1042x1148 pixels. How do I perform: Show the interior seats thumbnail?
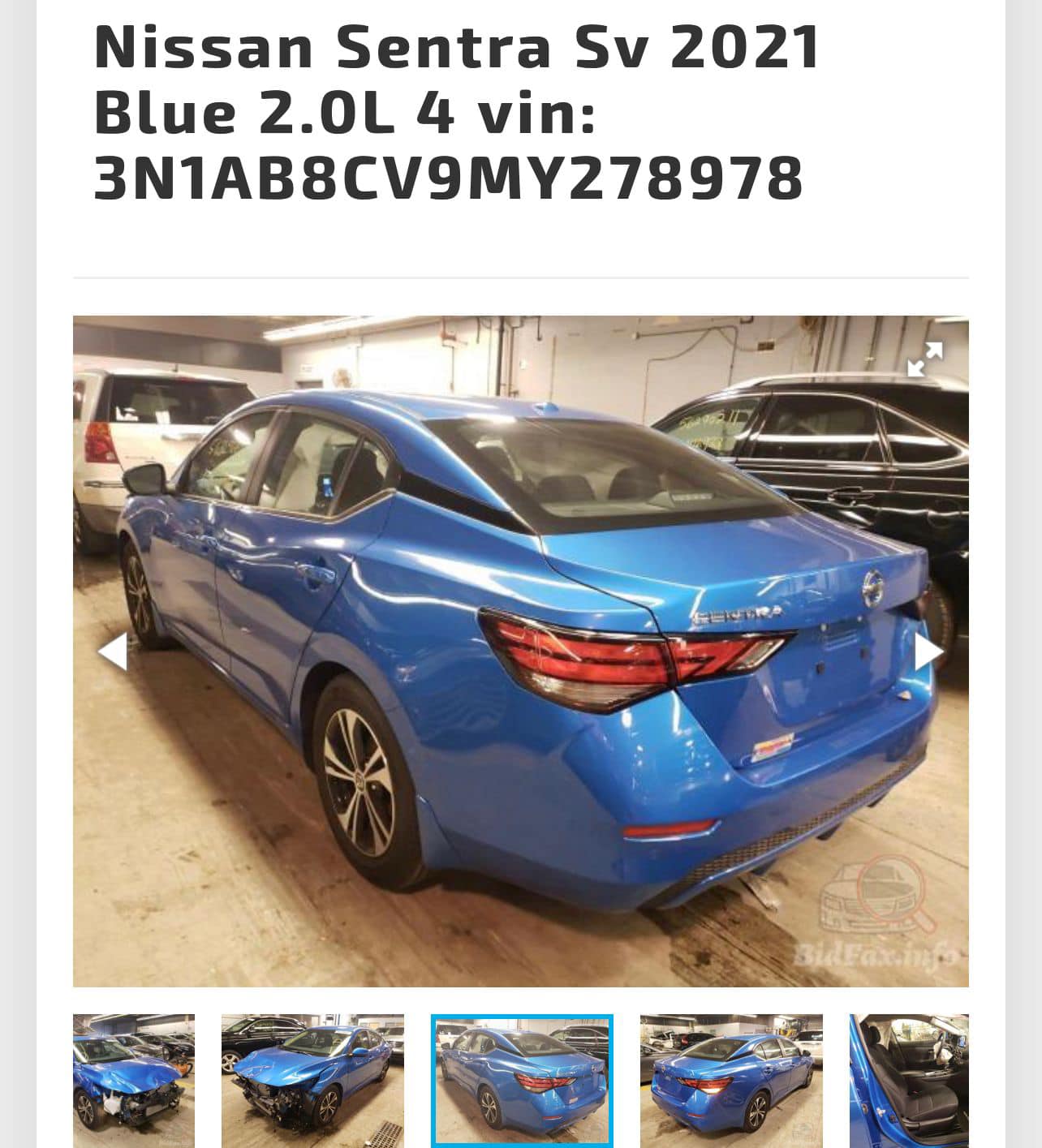pyautogui.click(x=908, y=1080)
